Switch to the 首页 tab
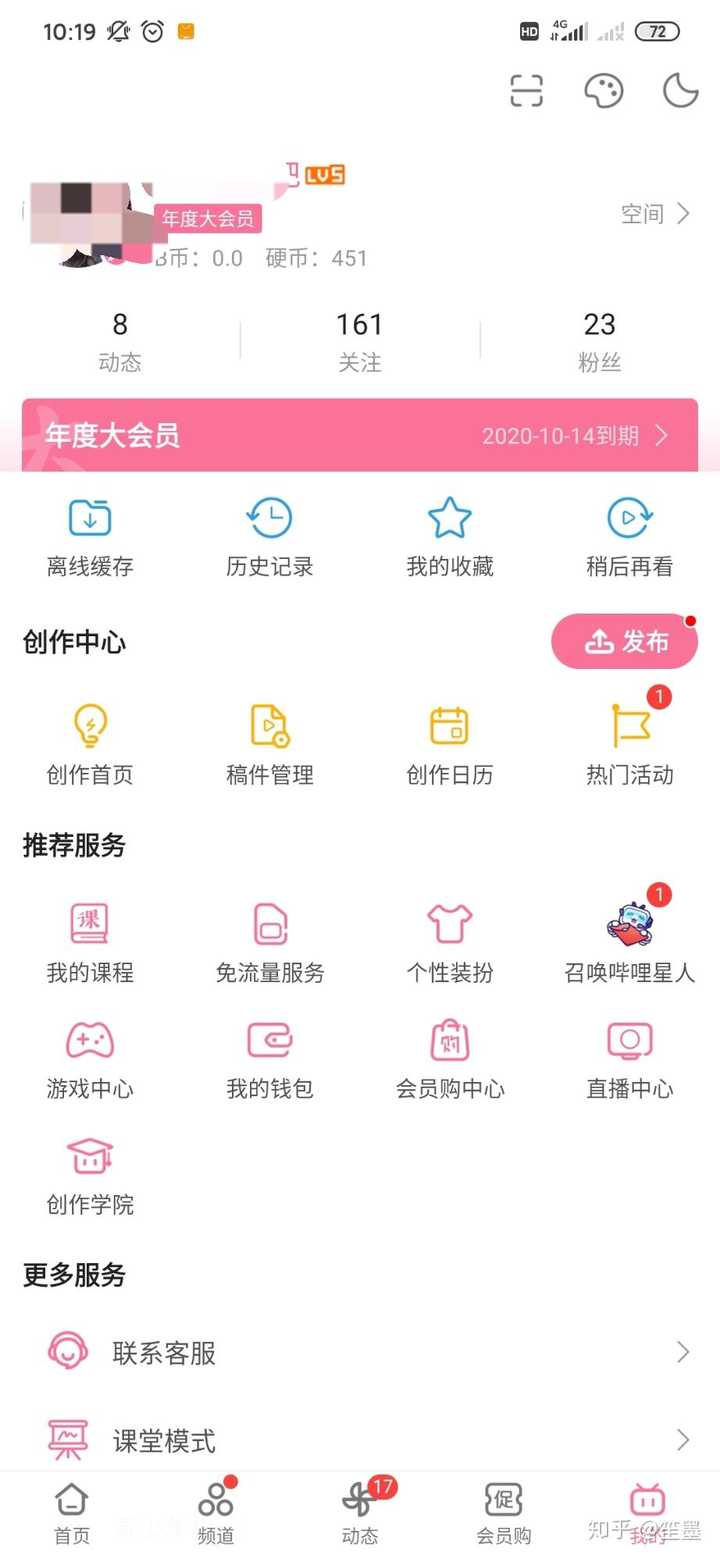The height and width of the screenshot is (1559, 720). coord(71,1512)
